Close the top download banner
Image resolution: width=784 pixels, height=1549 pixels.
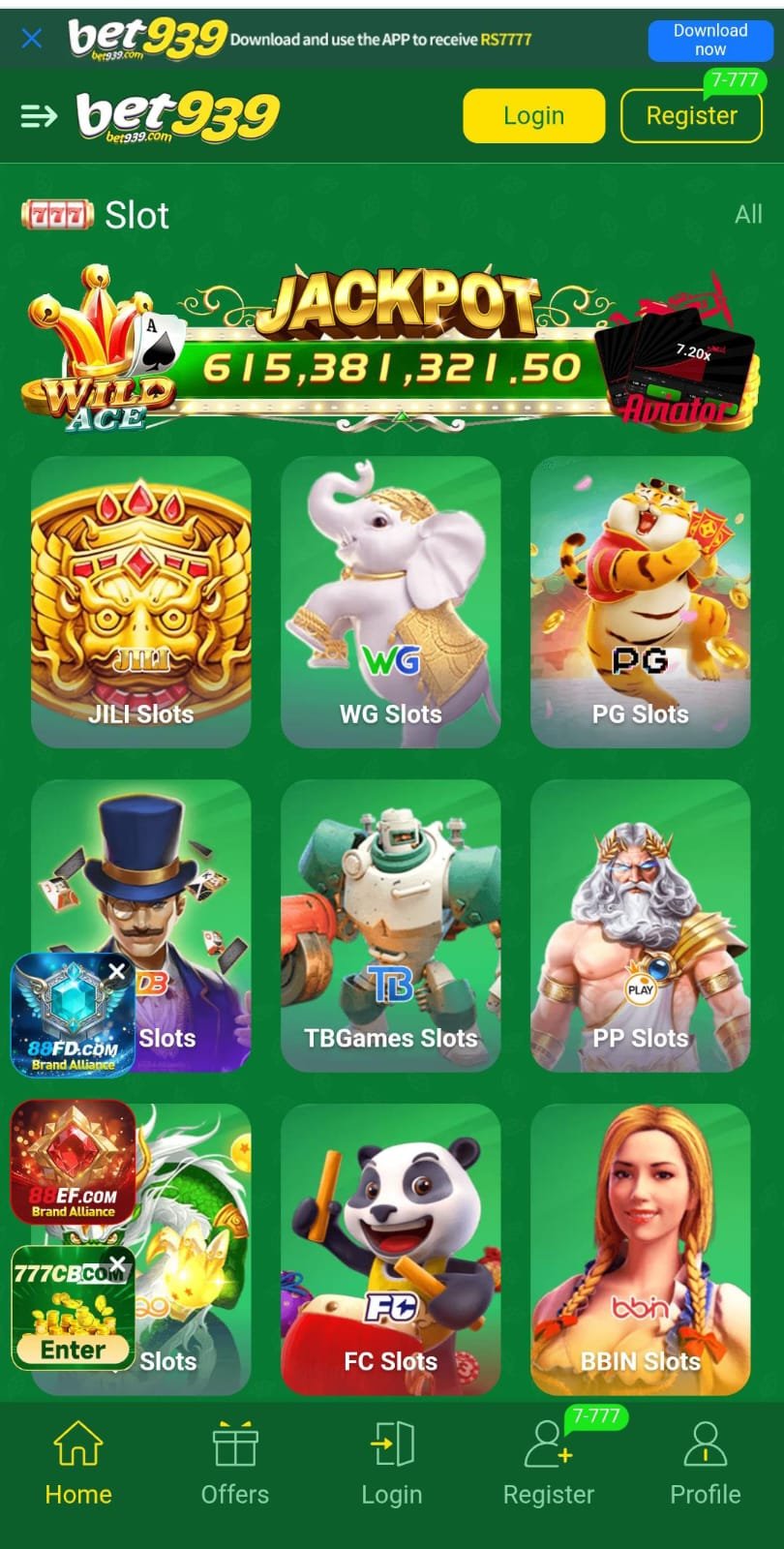[x=31, y=38]
